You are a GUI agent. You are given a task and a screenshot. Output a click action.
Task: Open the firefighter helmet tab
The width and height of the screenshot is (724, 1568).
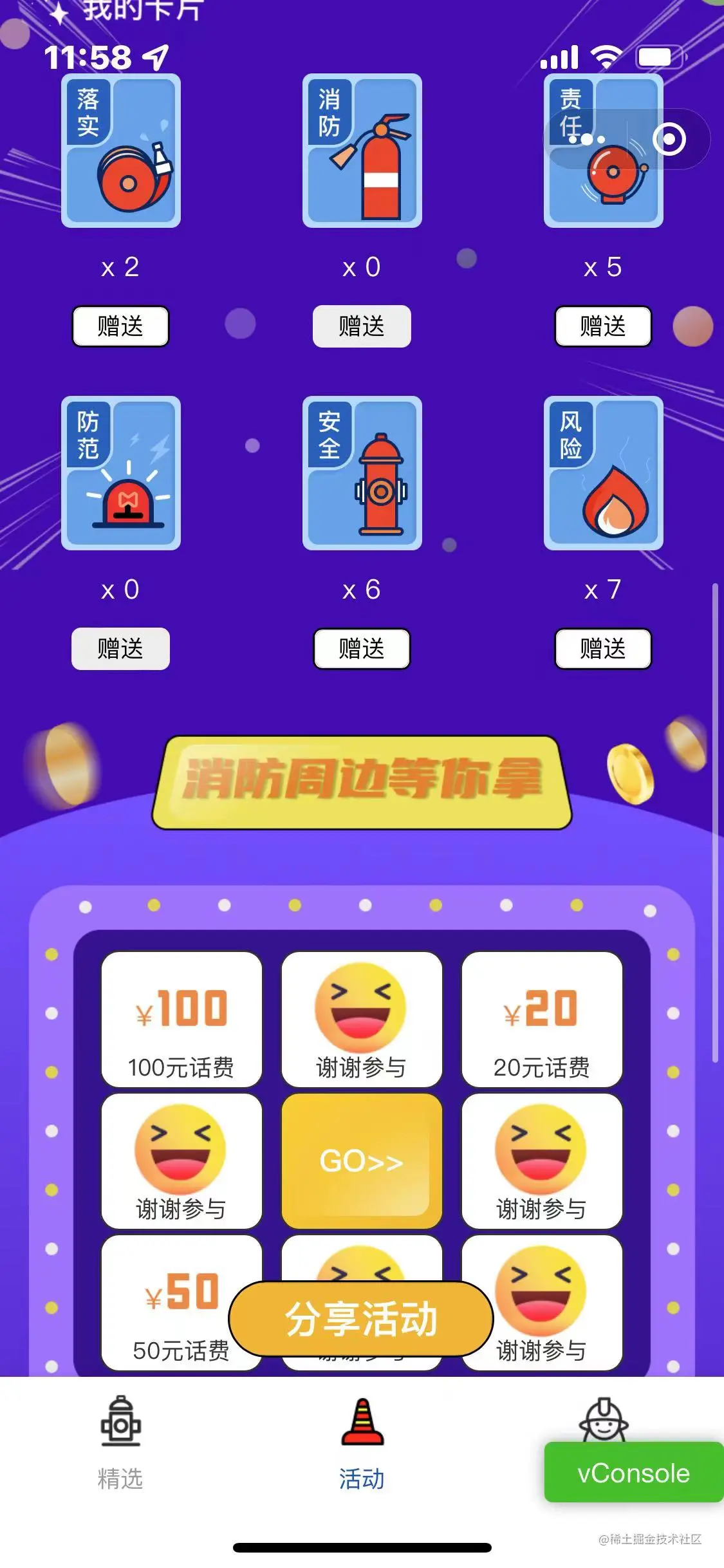coord(603,1420)
